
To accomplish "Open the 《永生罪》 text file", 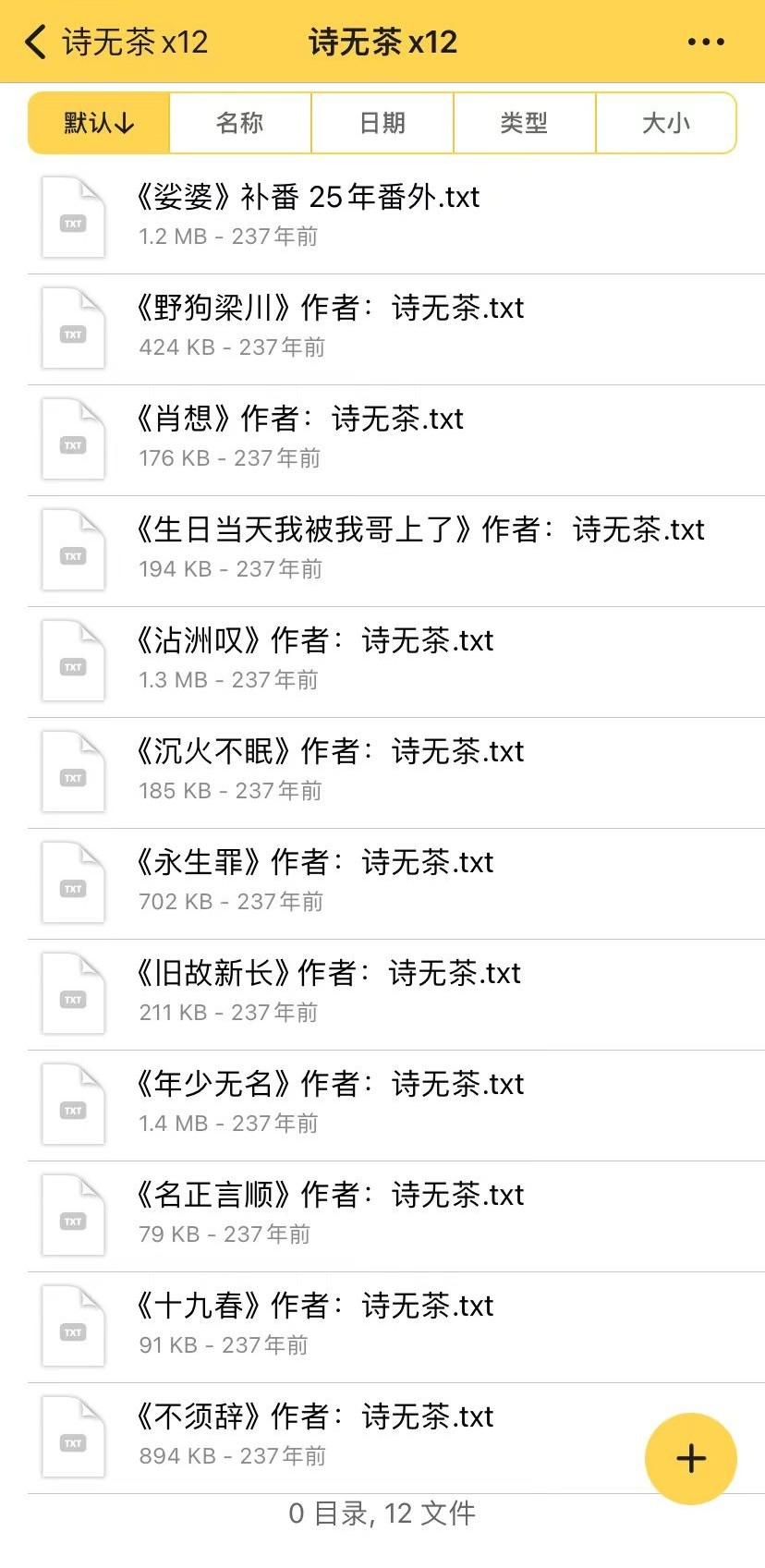I will click(x=396, y=883).
